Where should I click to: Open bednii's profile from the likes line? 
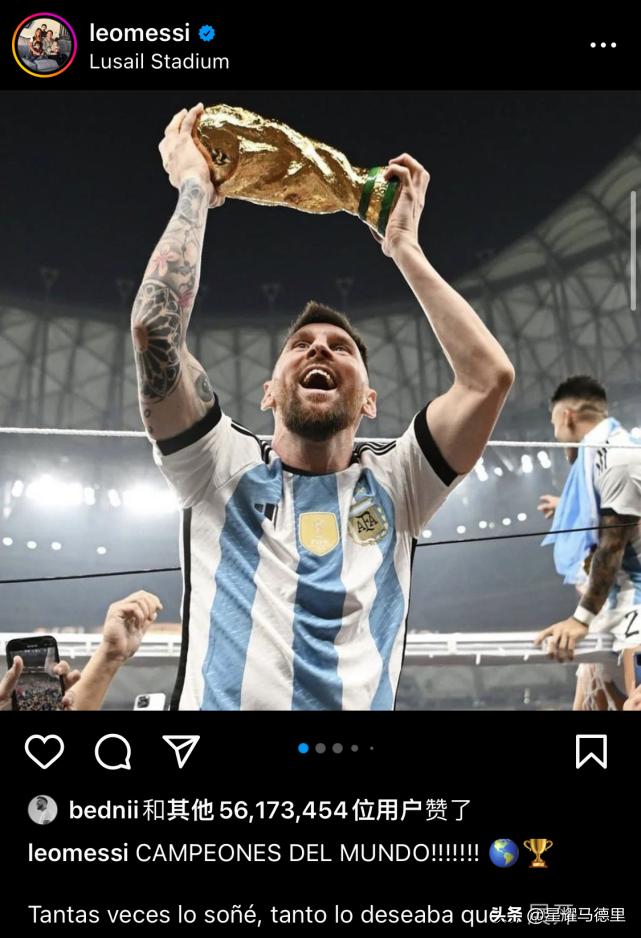point(104,810)
